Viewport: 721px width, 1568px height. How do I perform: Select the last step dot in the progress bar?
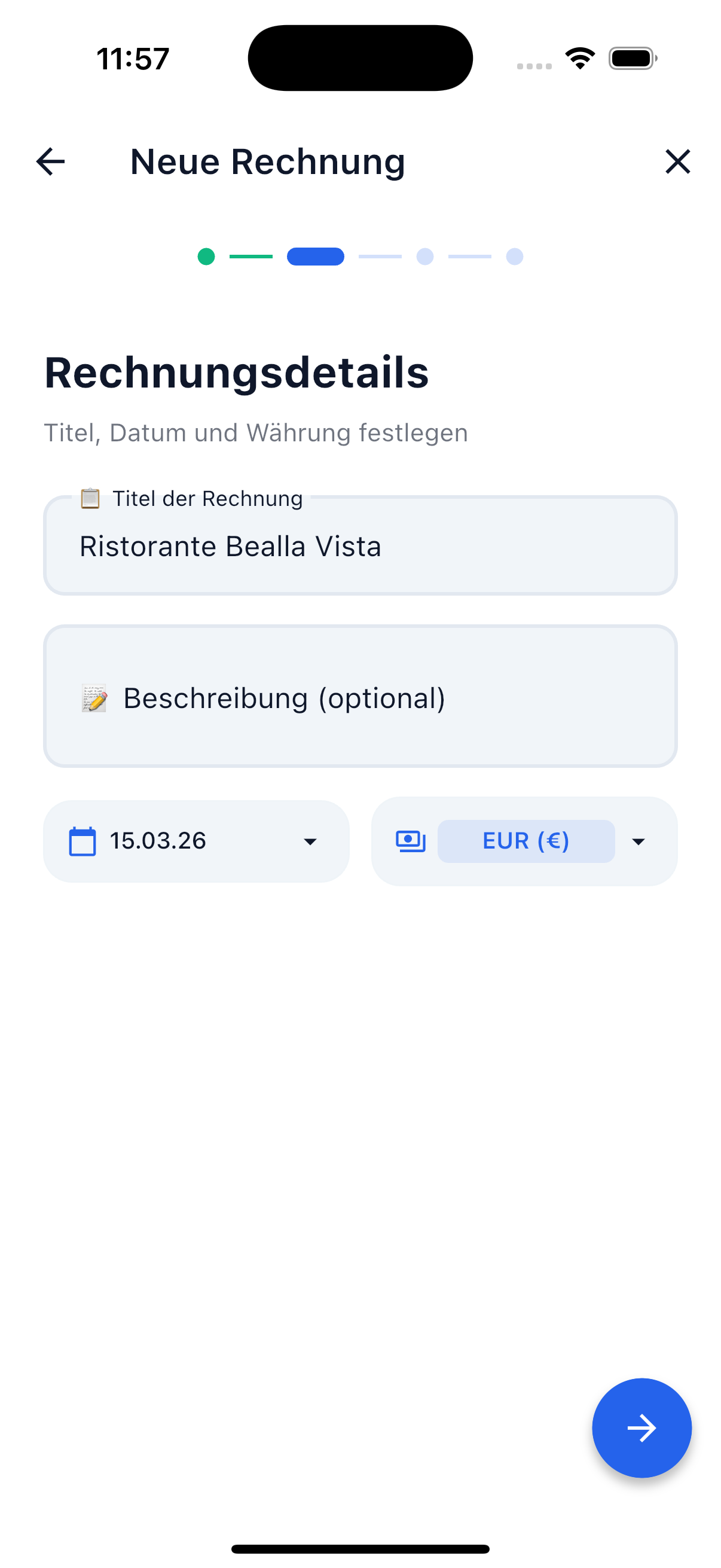pos(514,257)
